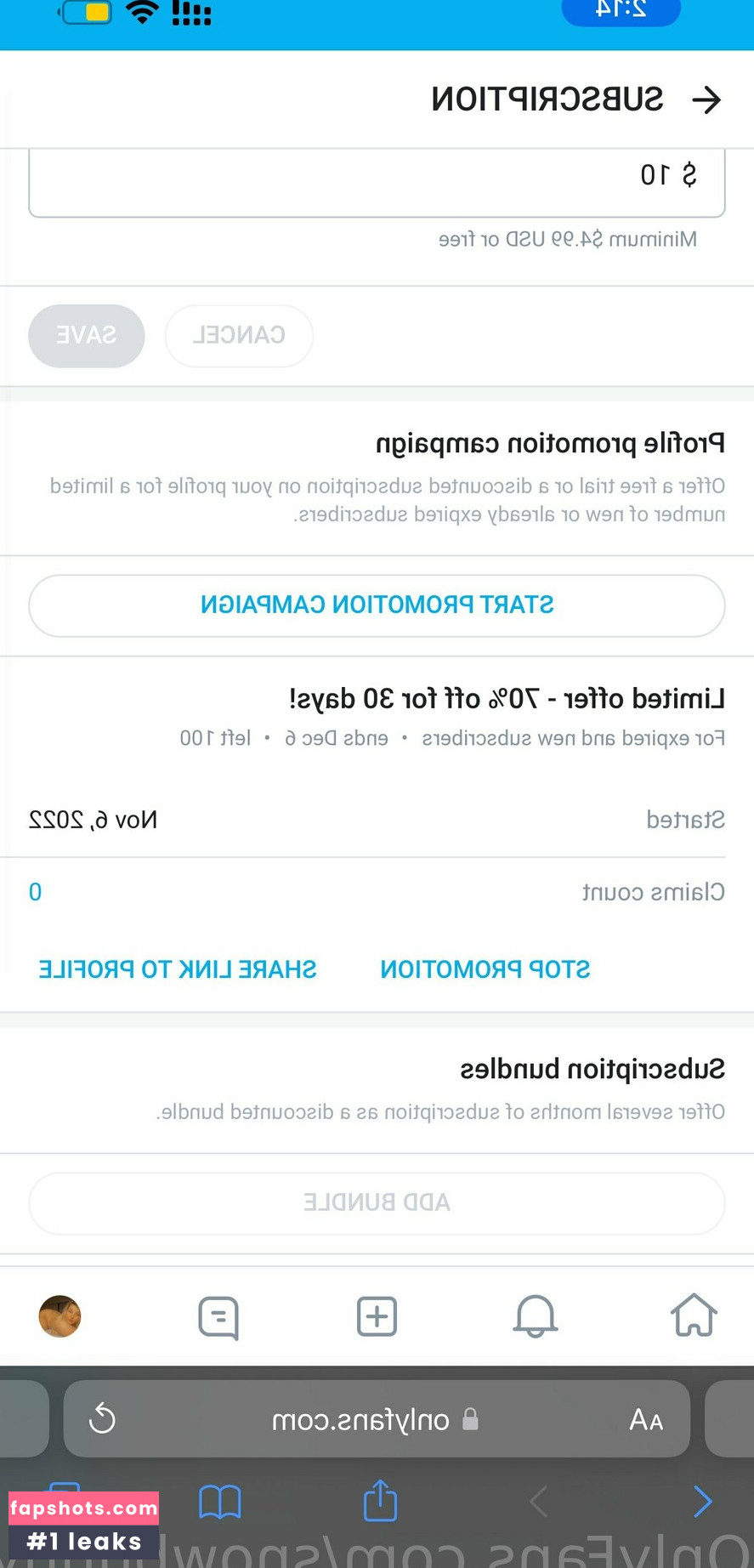Edit the subscription price field

click(x=377, y=177)
